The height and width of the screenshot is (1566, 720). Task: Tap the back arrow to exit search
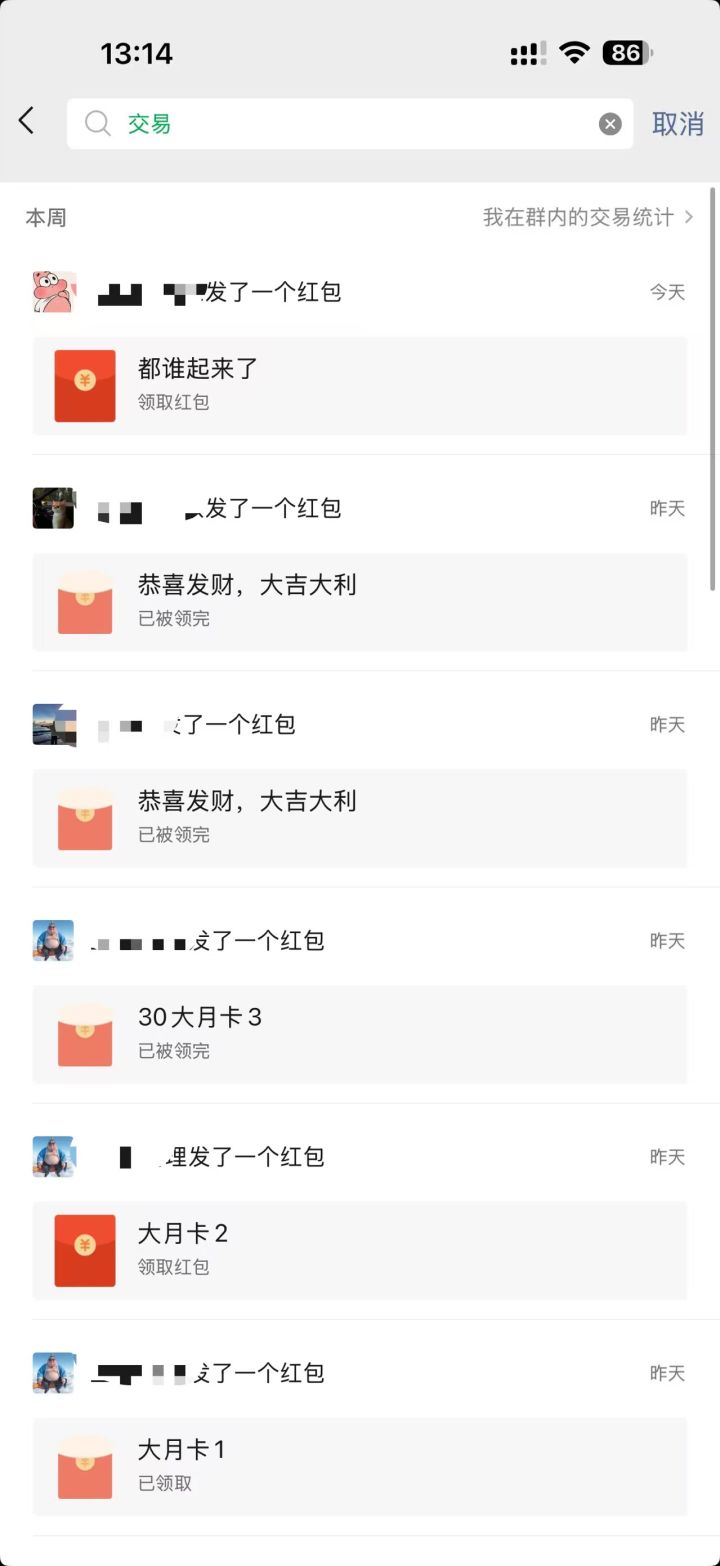click(25, 120)
